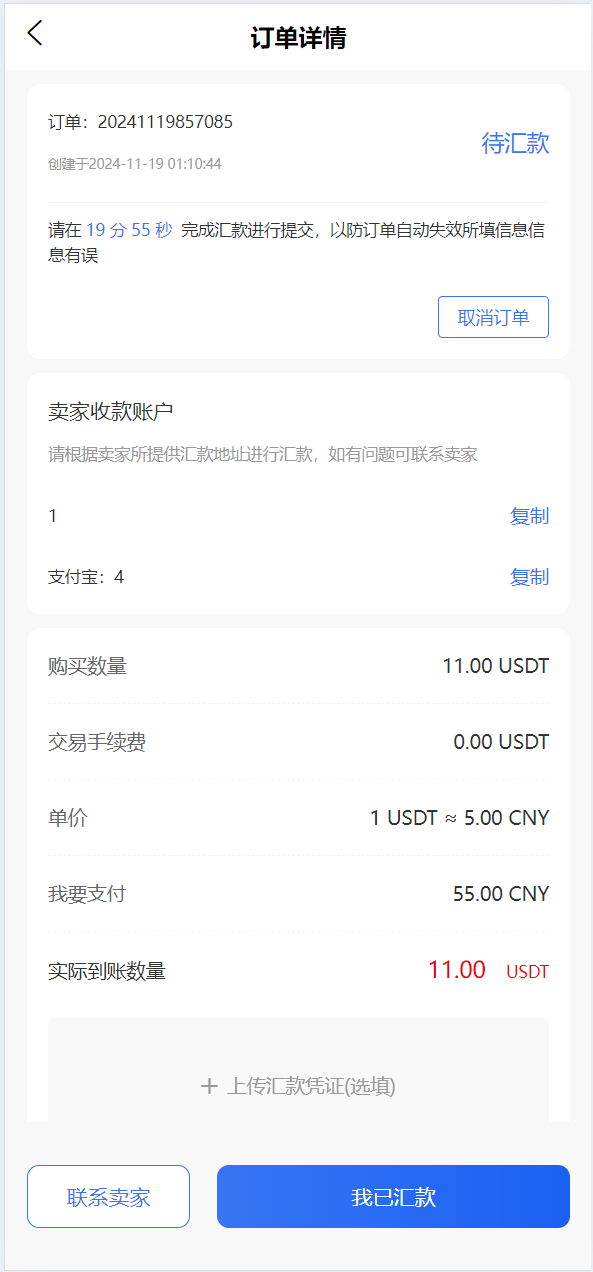
Task: Confirm payment with 我已汇款
Action: (393, 1197)
